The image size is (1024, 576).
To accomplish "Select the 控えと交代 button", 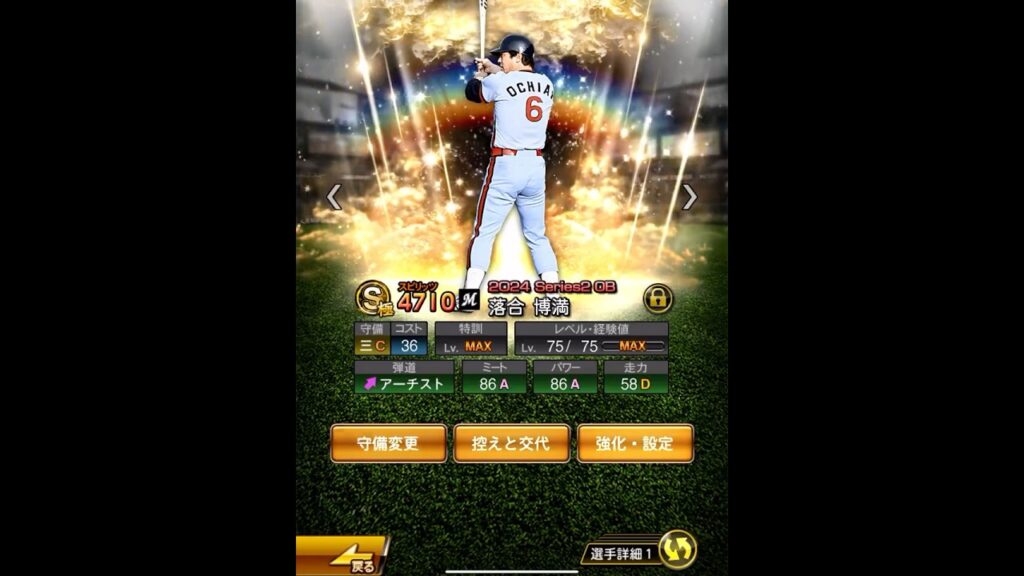I will coord(512,443).
